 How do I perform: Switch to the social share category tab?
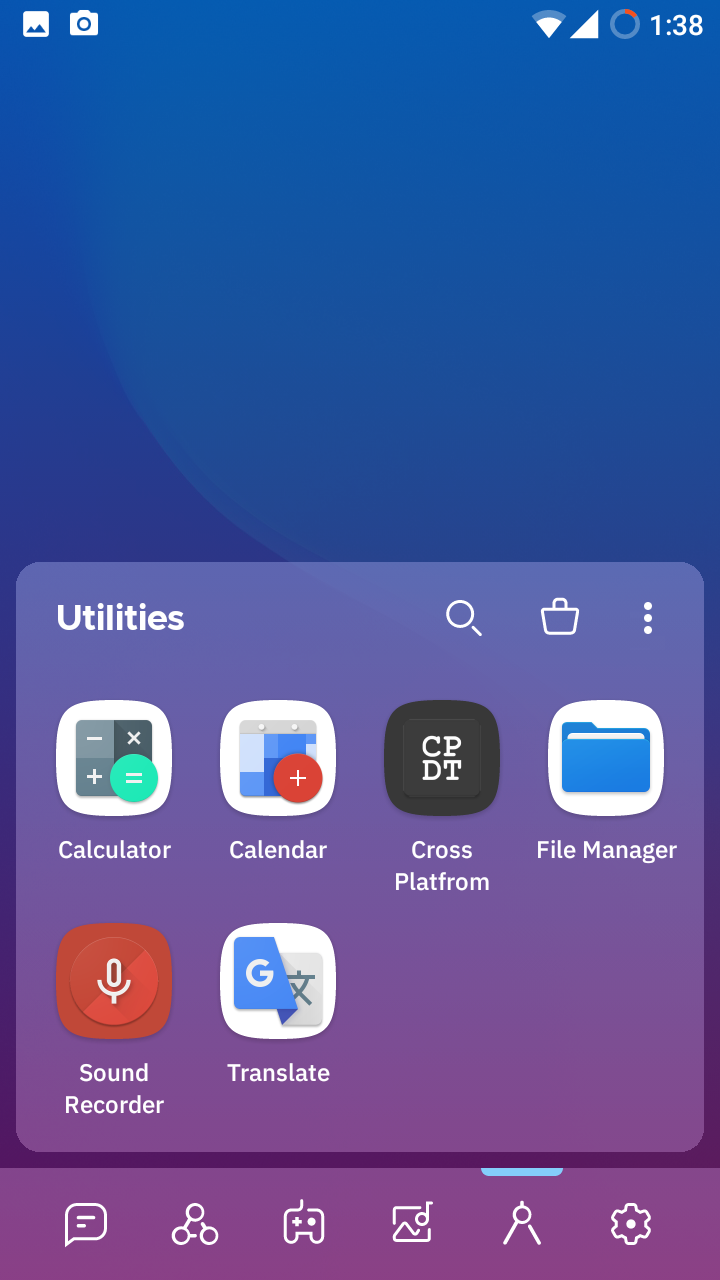click(x=195, y=1224)
